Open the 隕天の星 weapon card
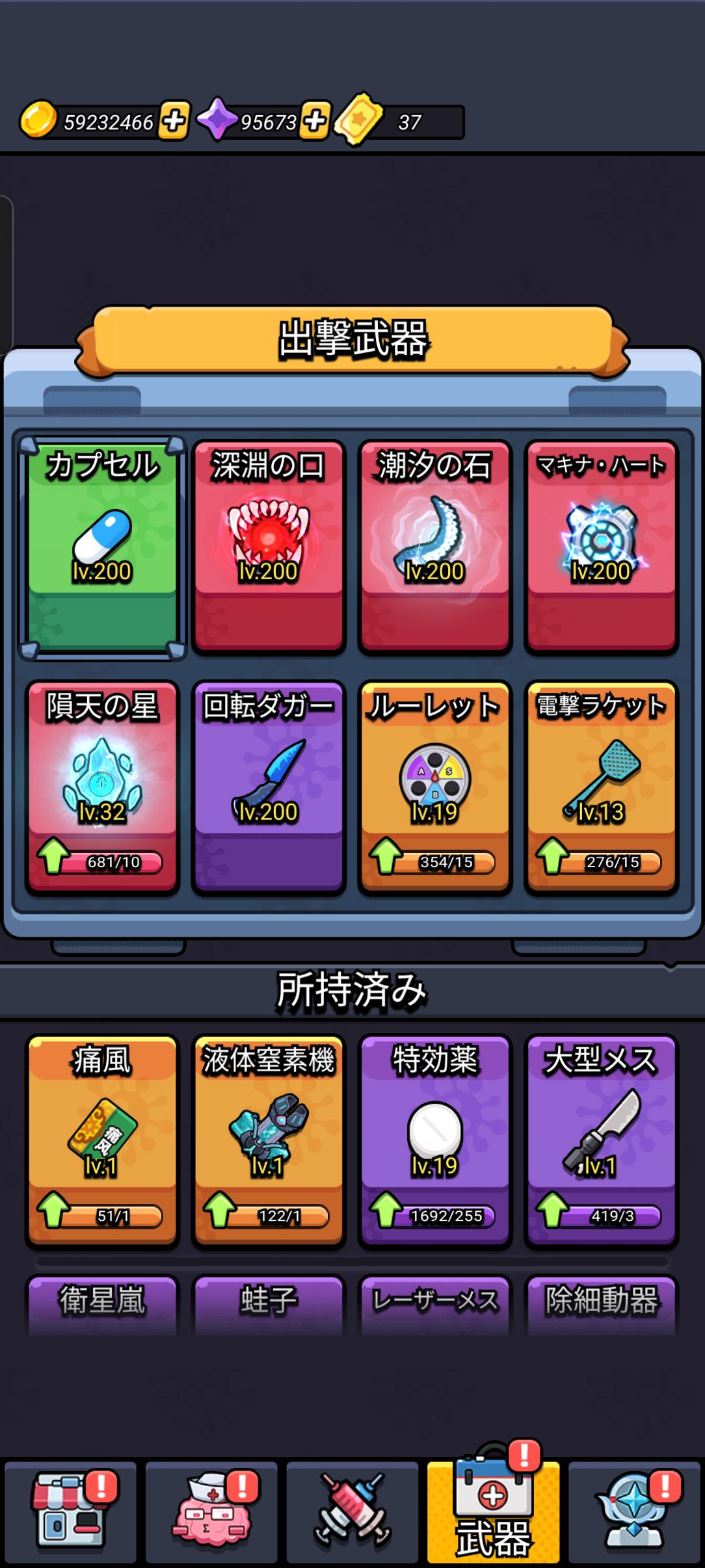Image resolution: width=705 pixels, height=1568 pixels. coord(102,787)
